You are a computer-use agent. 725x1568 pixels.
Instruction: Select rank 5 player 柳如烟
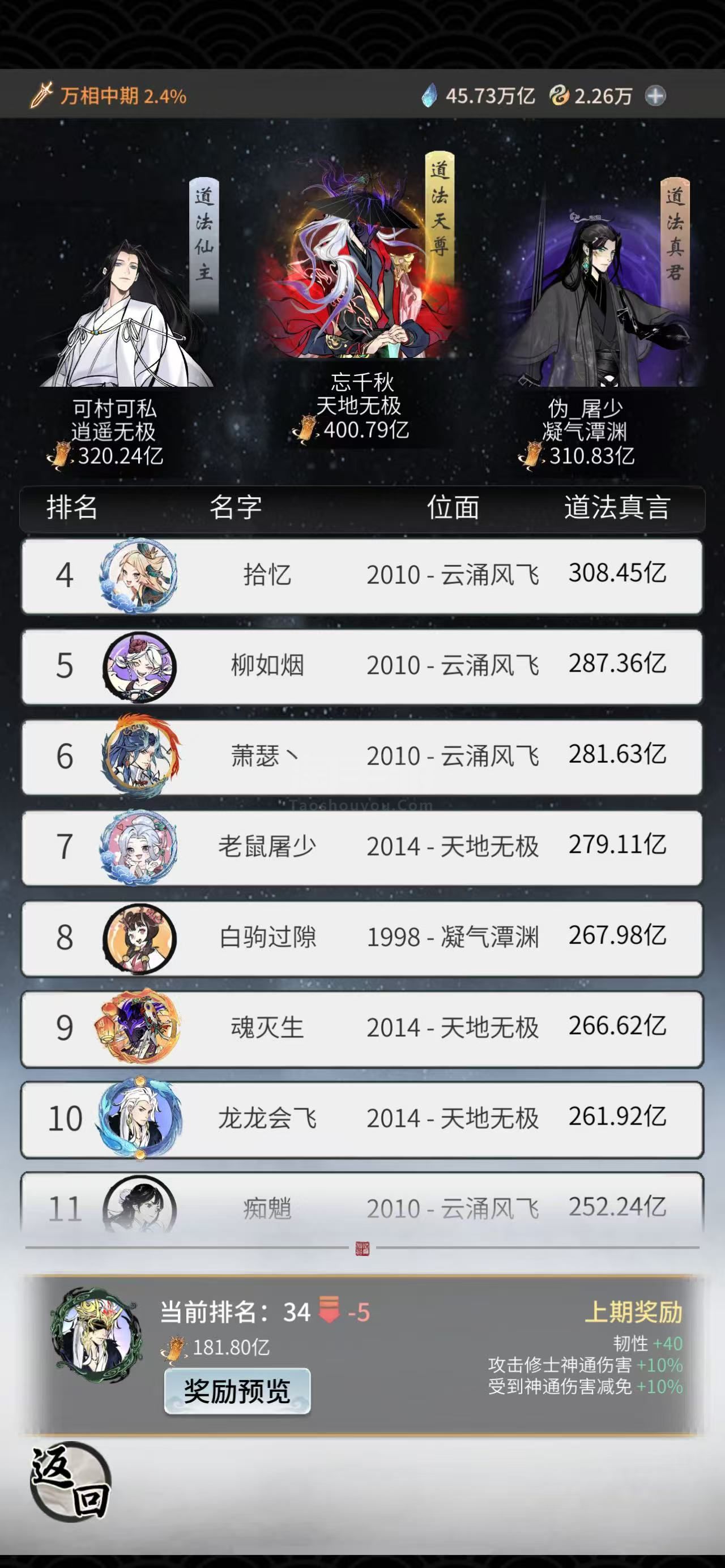click(361, 666)
